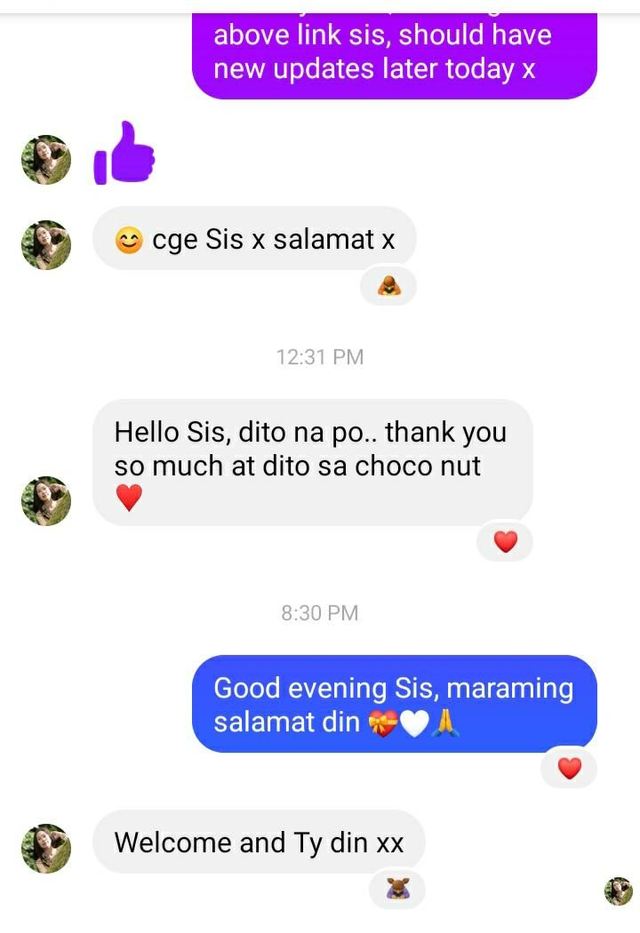
Task: Tap the "Good evening Sis, maraming salamat din" bubble
Action: tap(394, 704)
